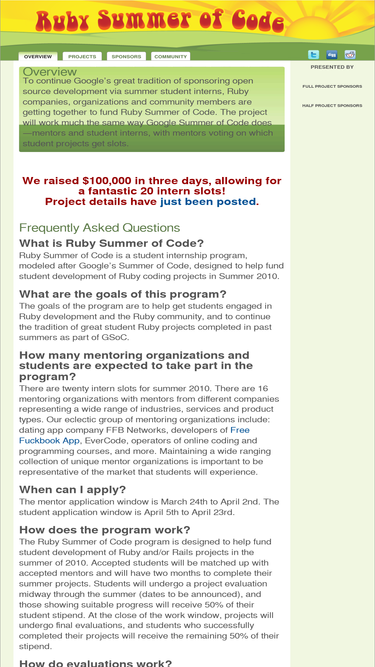Screen dimensions: 375x667
Task: Open the Sponsors tab
Action: (x=126, y=56)
